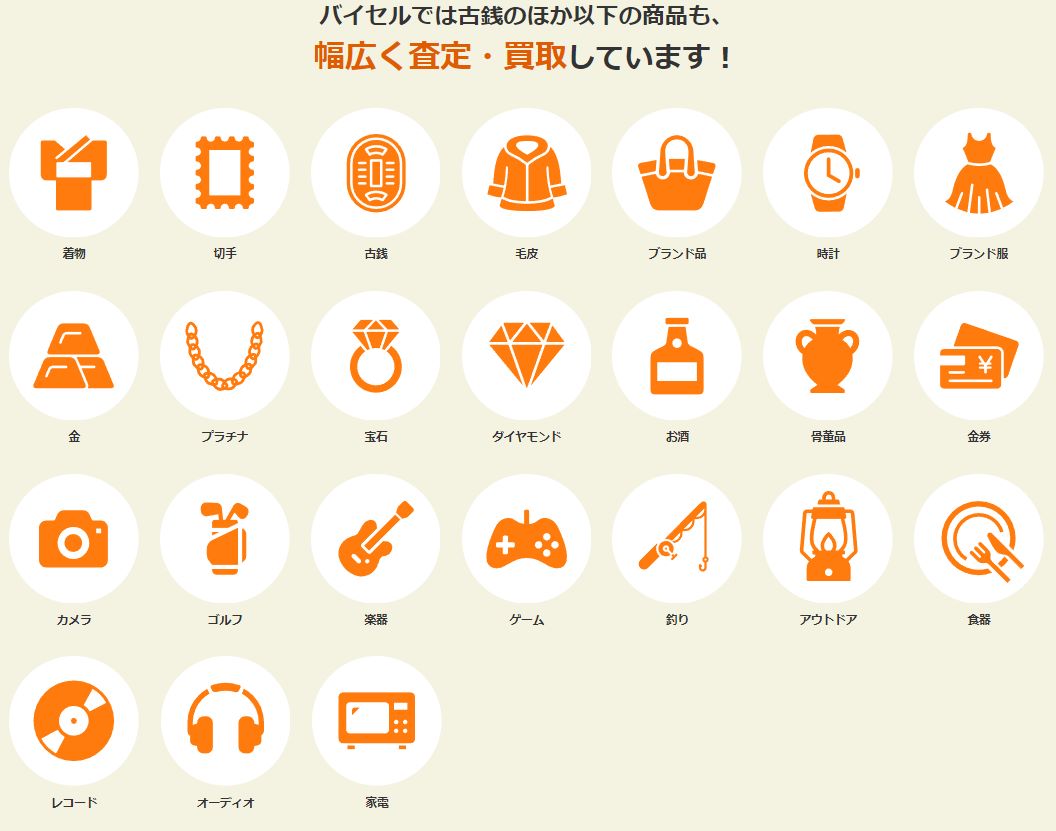Open the プラチナ category
Screen dimensions: 1056x831
(225, 356)
